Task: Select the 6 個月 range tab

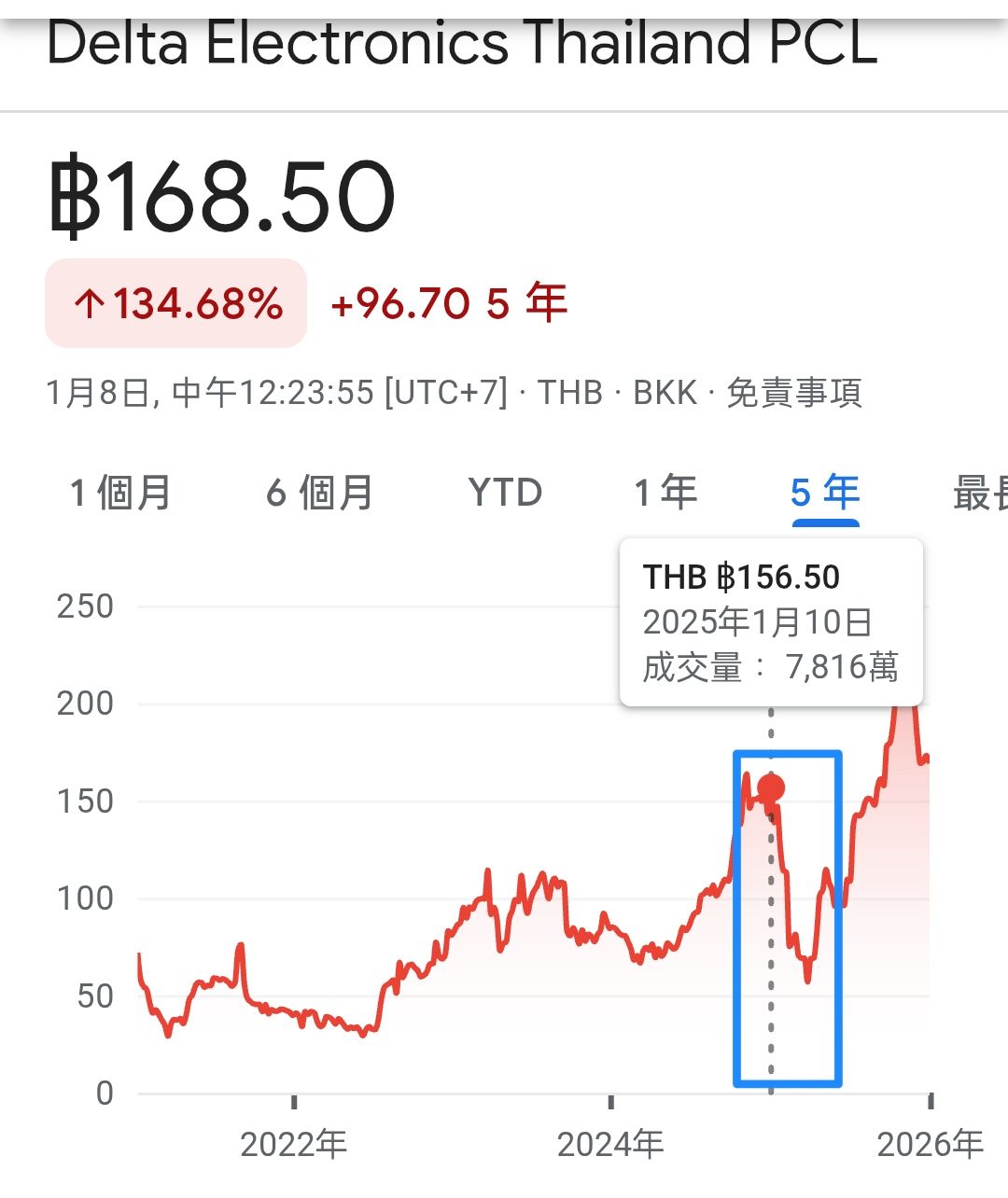Action: coord(319,493)
